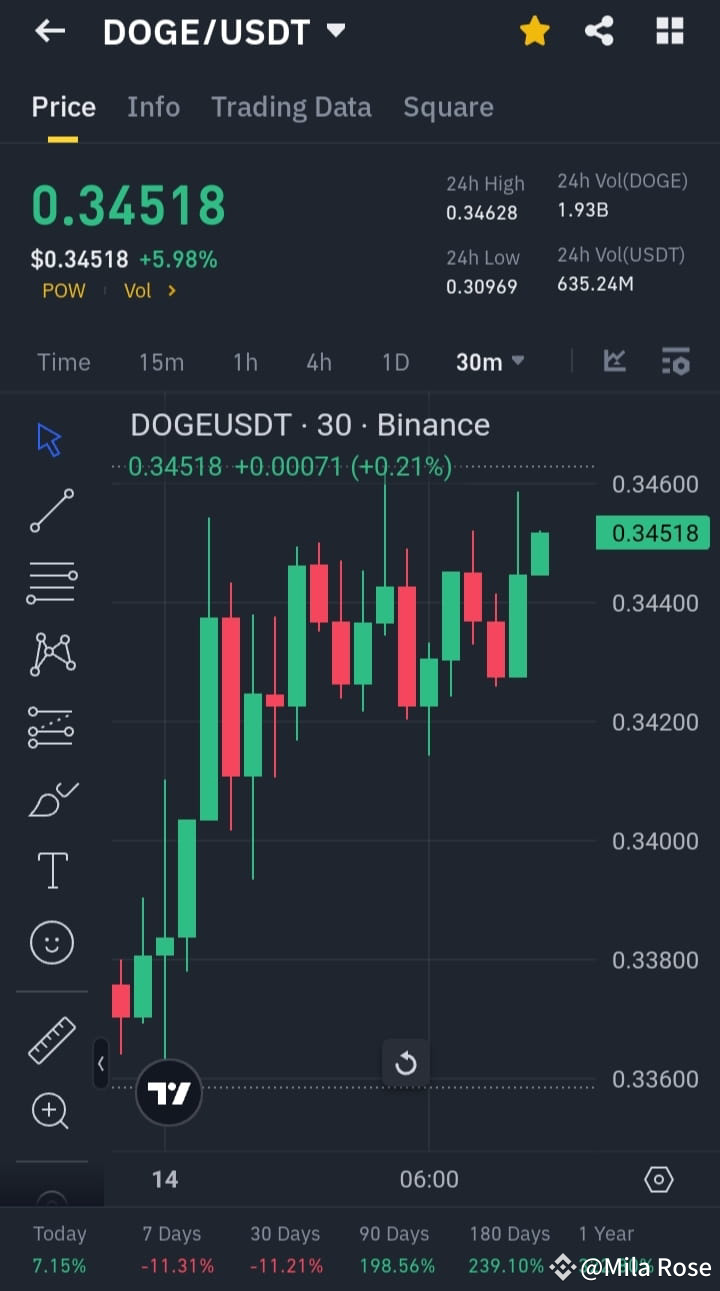Select the text annotation tool

click(51, 870)
